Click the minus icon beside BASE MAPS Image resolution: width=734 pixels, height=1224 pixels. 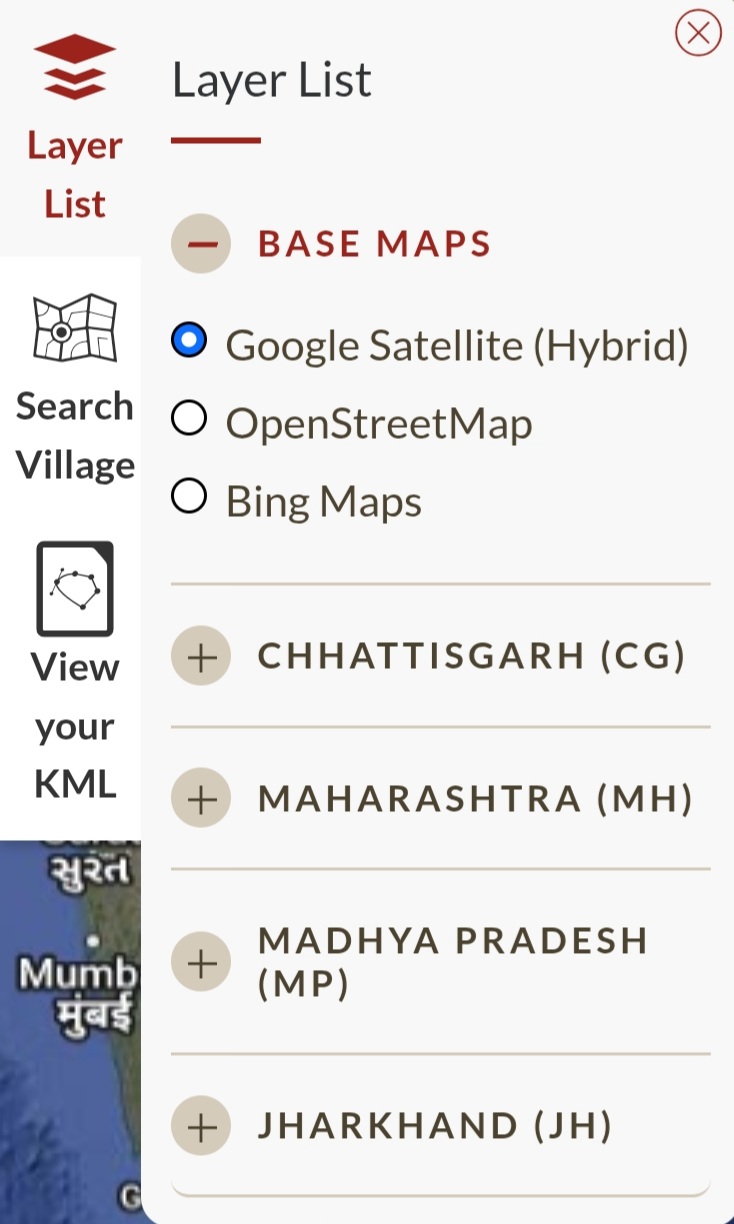coord(201,243)
